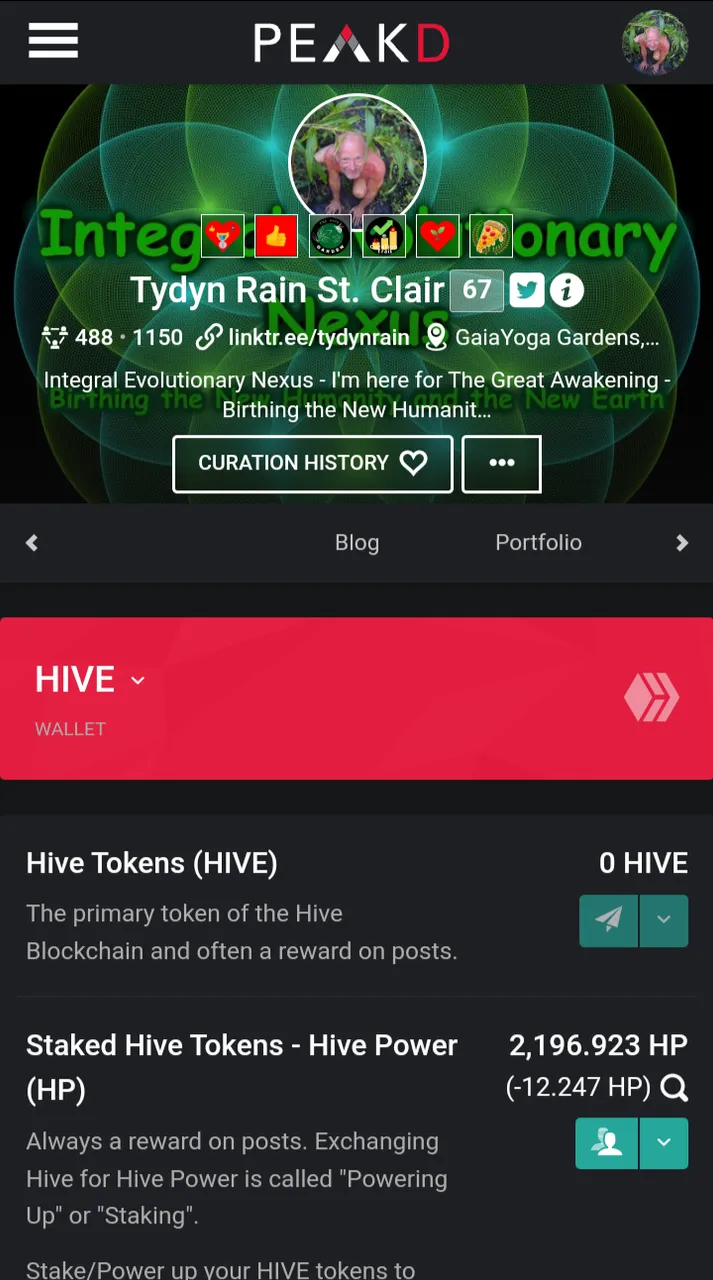The image size is (713, 1280).
Task: Switch to the Blog tab
Action: [357, 543]
